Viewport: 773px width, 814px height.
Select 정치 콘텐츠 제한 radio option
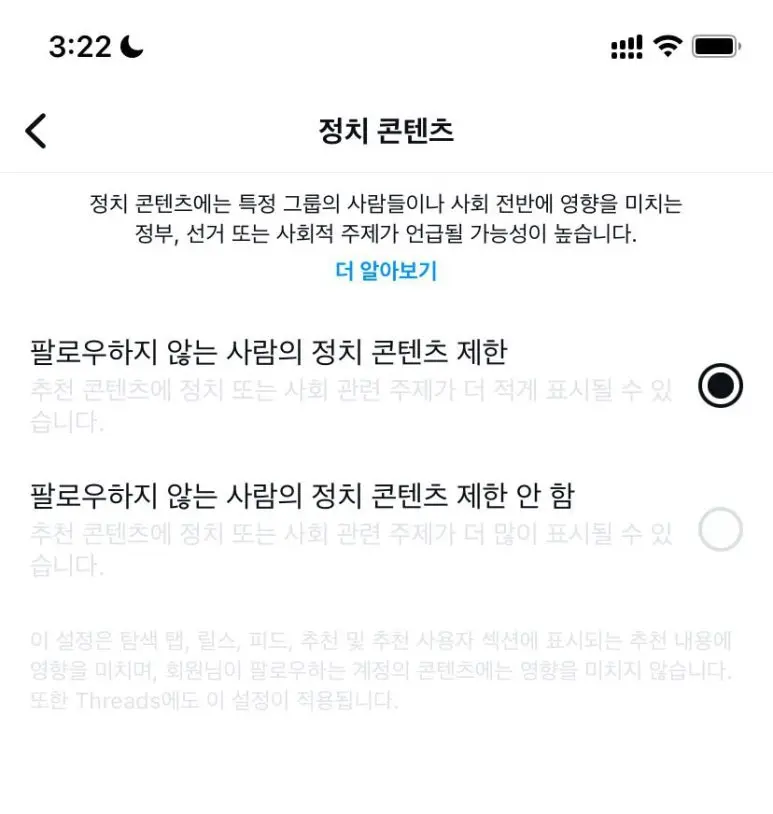(720, 385)
